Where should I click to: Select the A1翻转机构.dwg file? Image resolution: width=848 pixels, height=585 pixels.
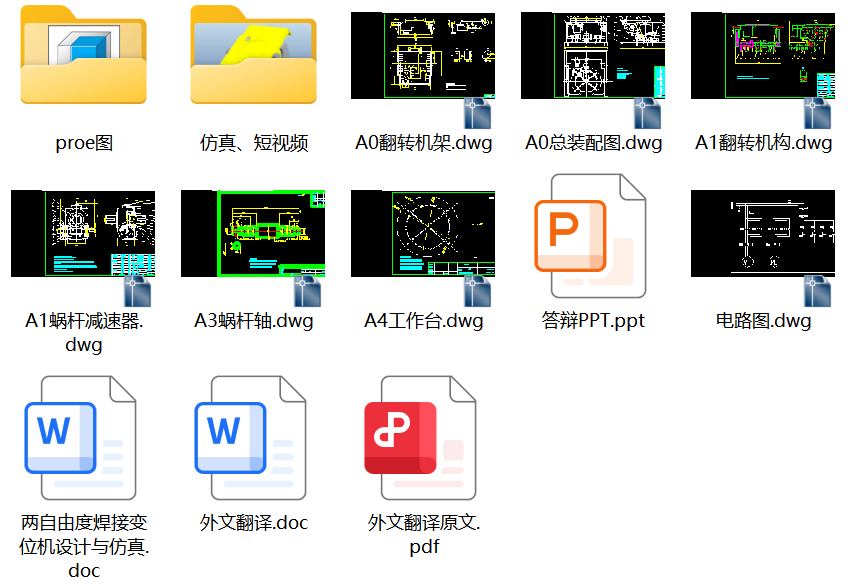point(763,58)
